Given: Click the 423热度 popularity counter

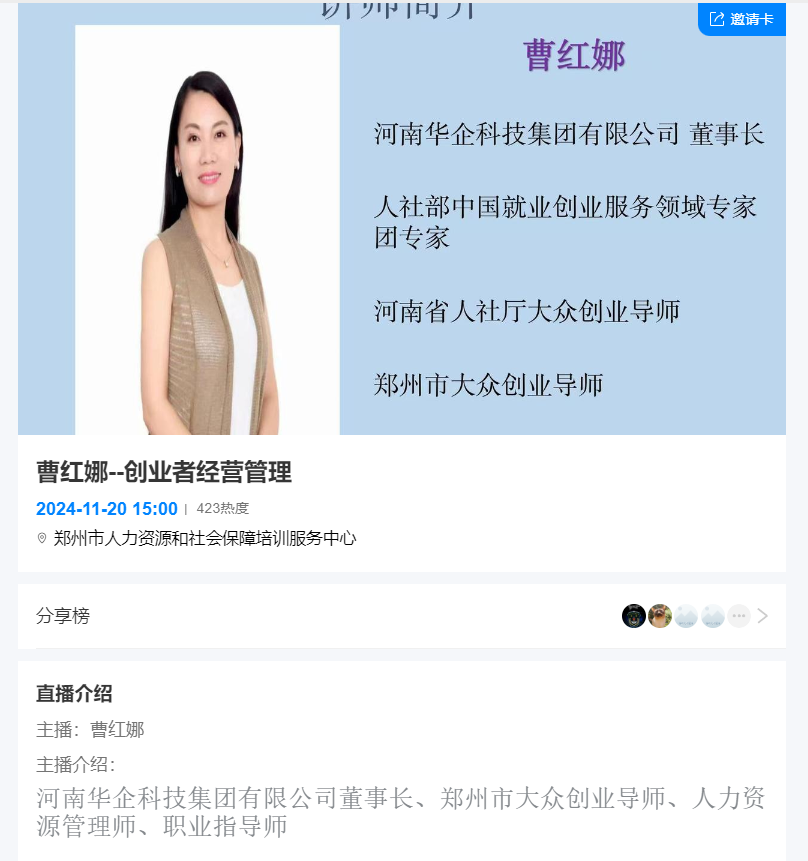Looking at the screenshot, I should [x=227, y=508].
